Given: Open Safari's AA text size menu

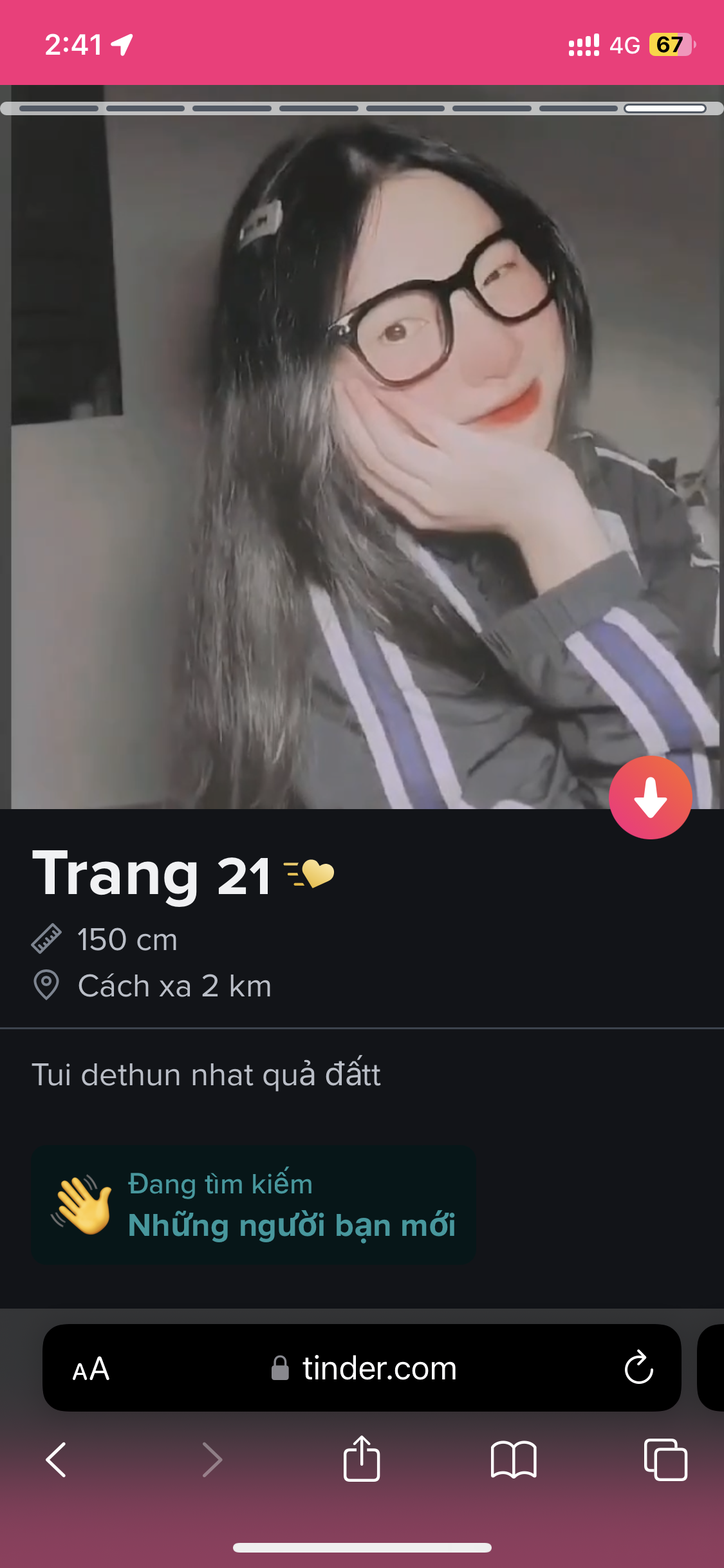Looking at the screenshot, I should click(x=91, y=1369).
